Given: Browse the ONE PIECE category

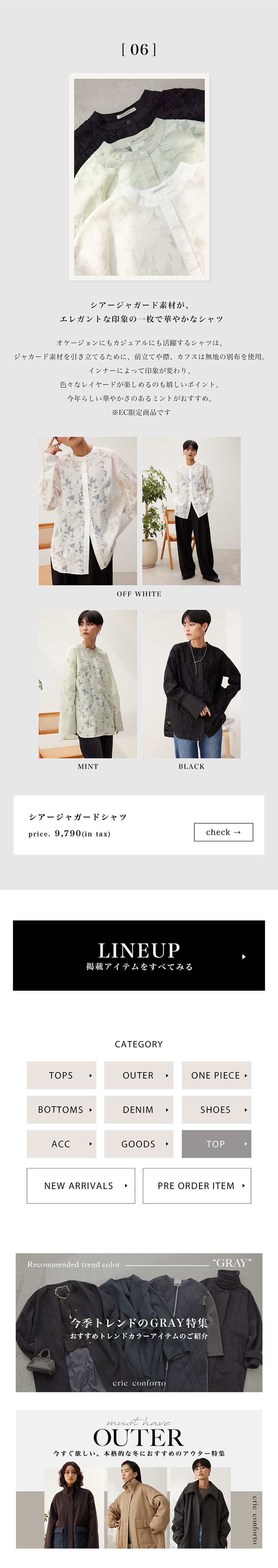Looking at the screenshot, I should [216, 1076].
